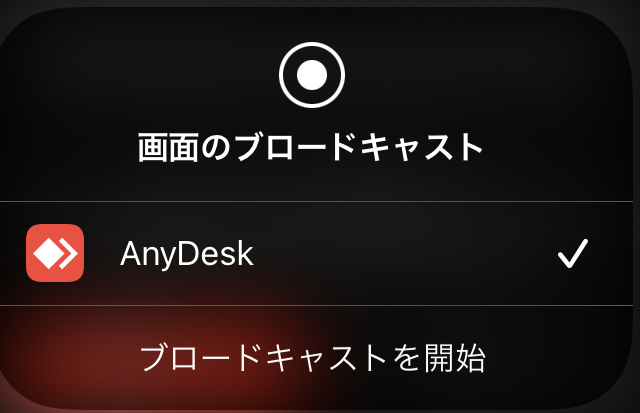Select AnyDesk as the broadcast app

click(186, 254)
